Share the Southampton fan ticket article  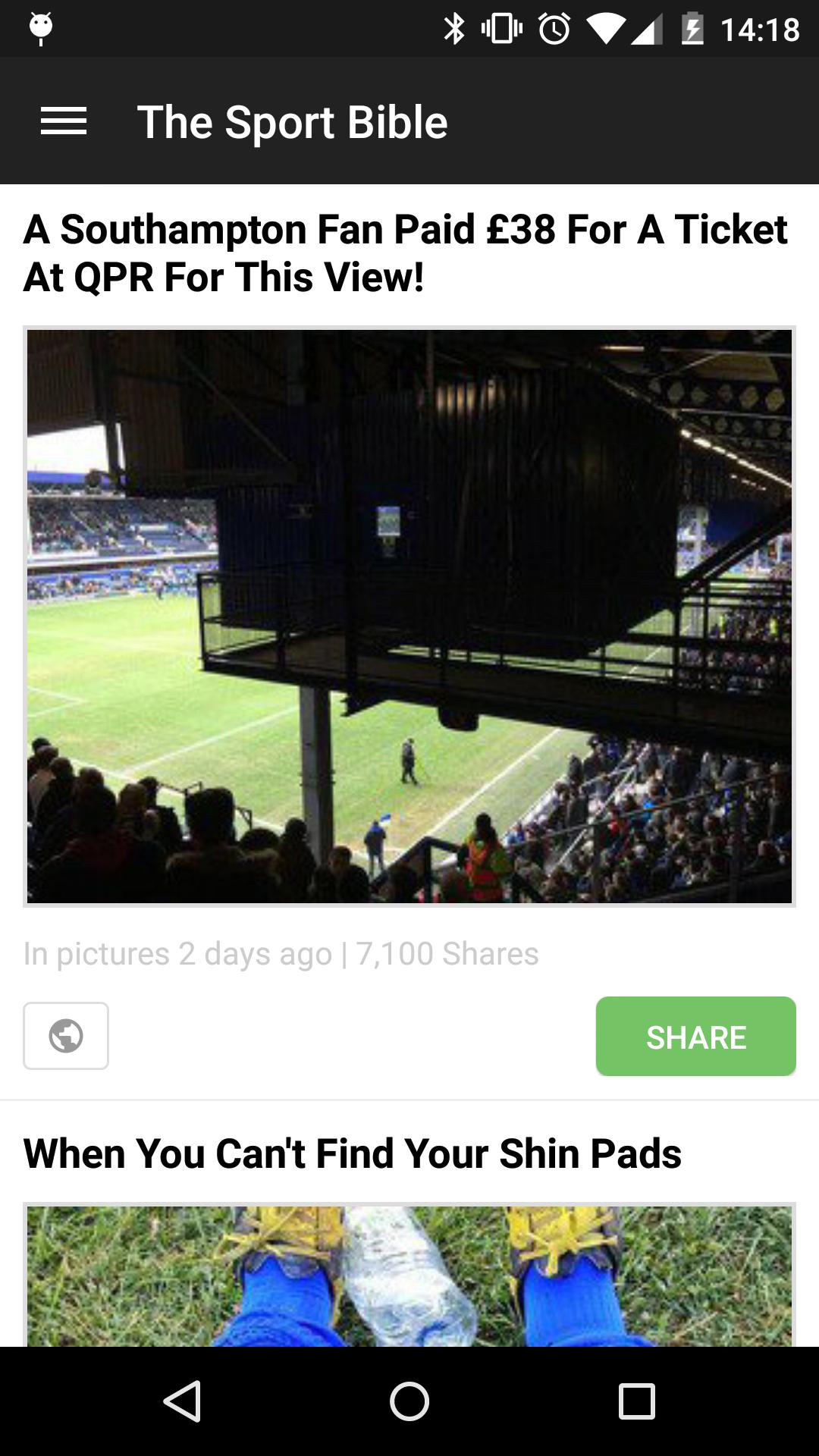(x=695, y=1036)
